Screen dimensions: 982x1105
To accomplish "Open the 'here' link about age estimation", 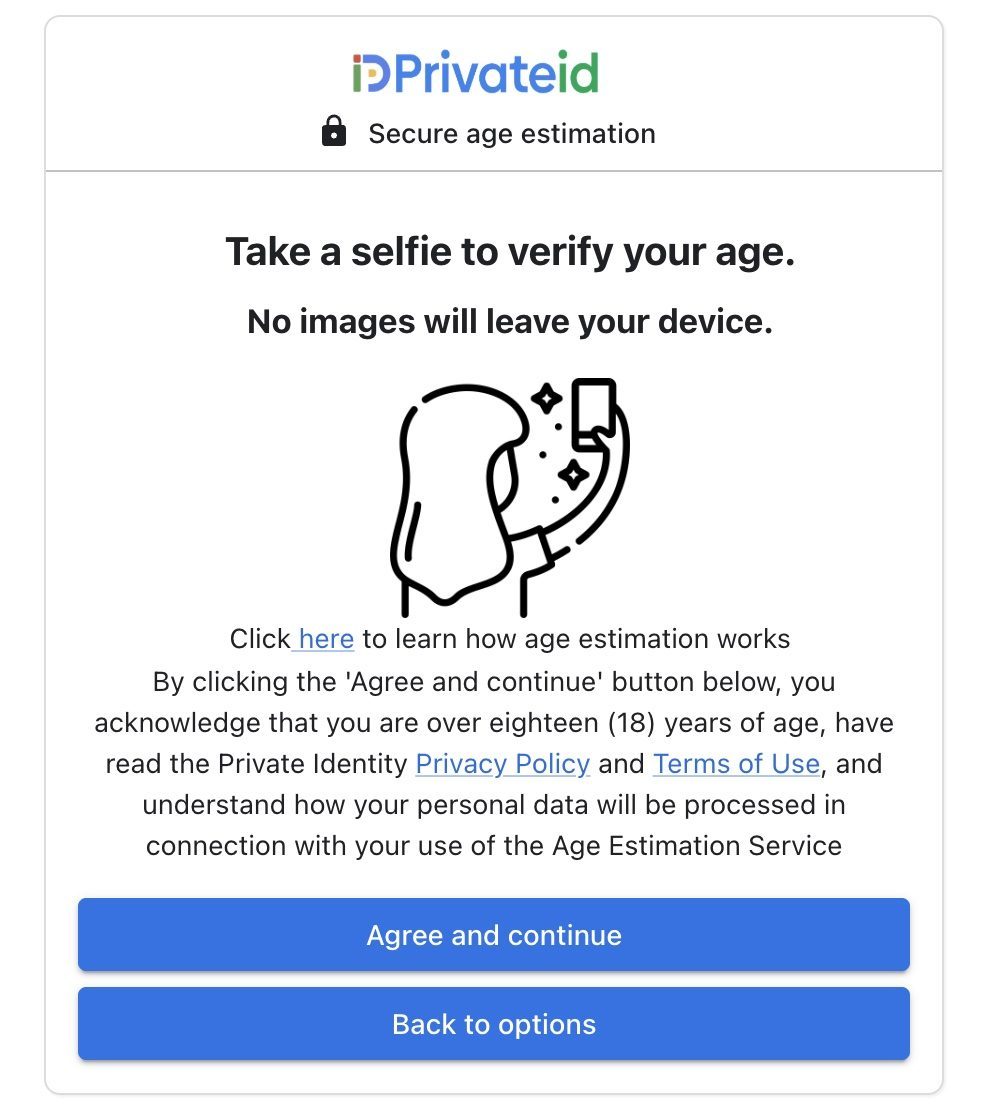I will [x=326, y=639].
